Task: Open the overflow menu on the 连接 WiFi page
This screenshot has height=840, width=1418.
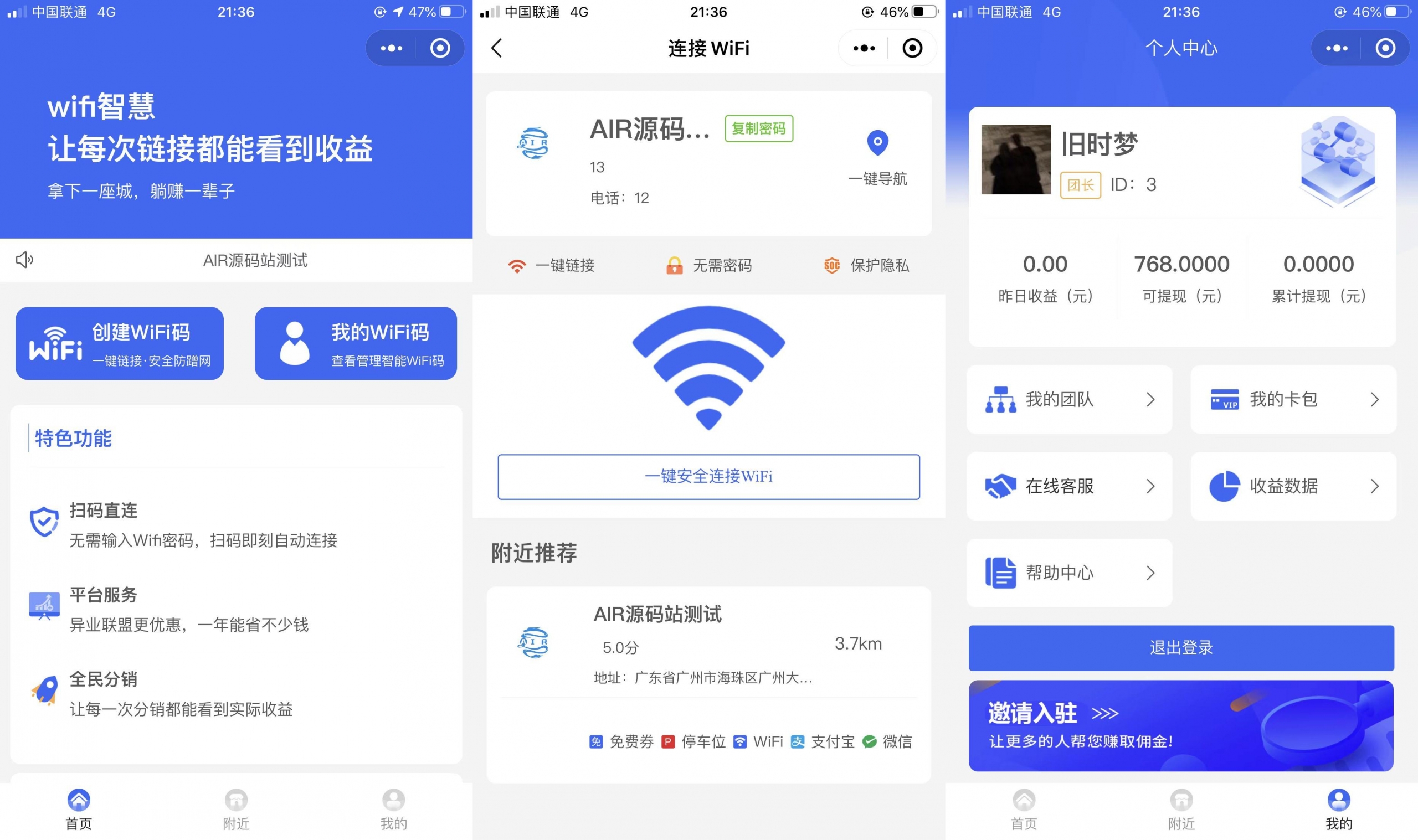Action: click(864, 48)
